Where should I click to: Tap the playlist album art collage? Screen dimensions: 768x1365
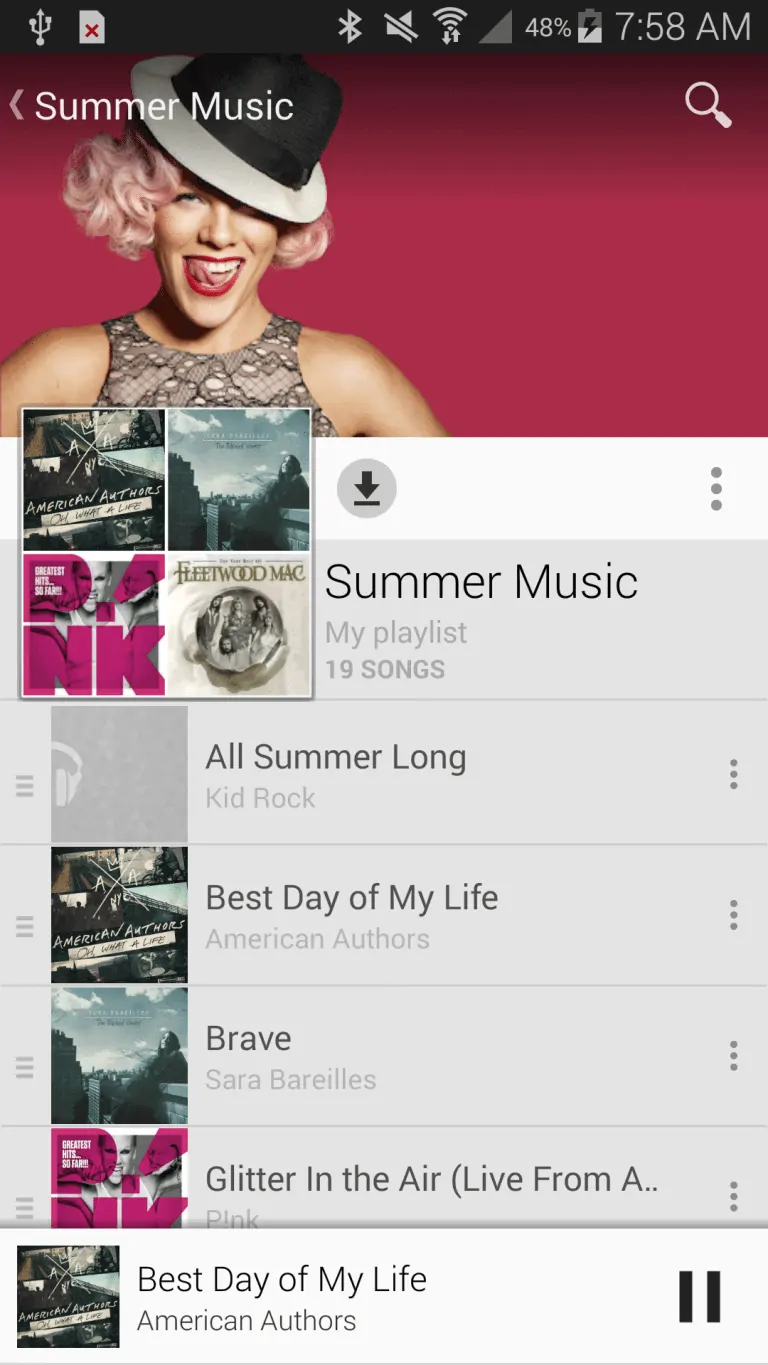pos(167,553)
